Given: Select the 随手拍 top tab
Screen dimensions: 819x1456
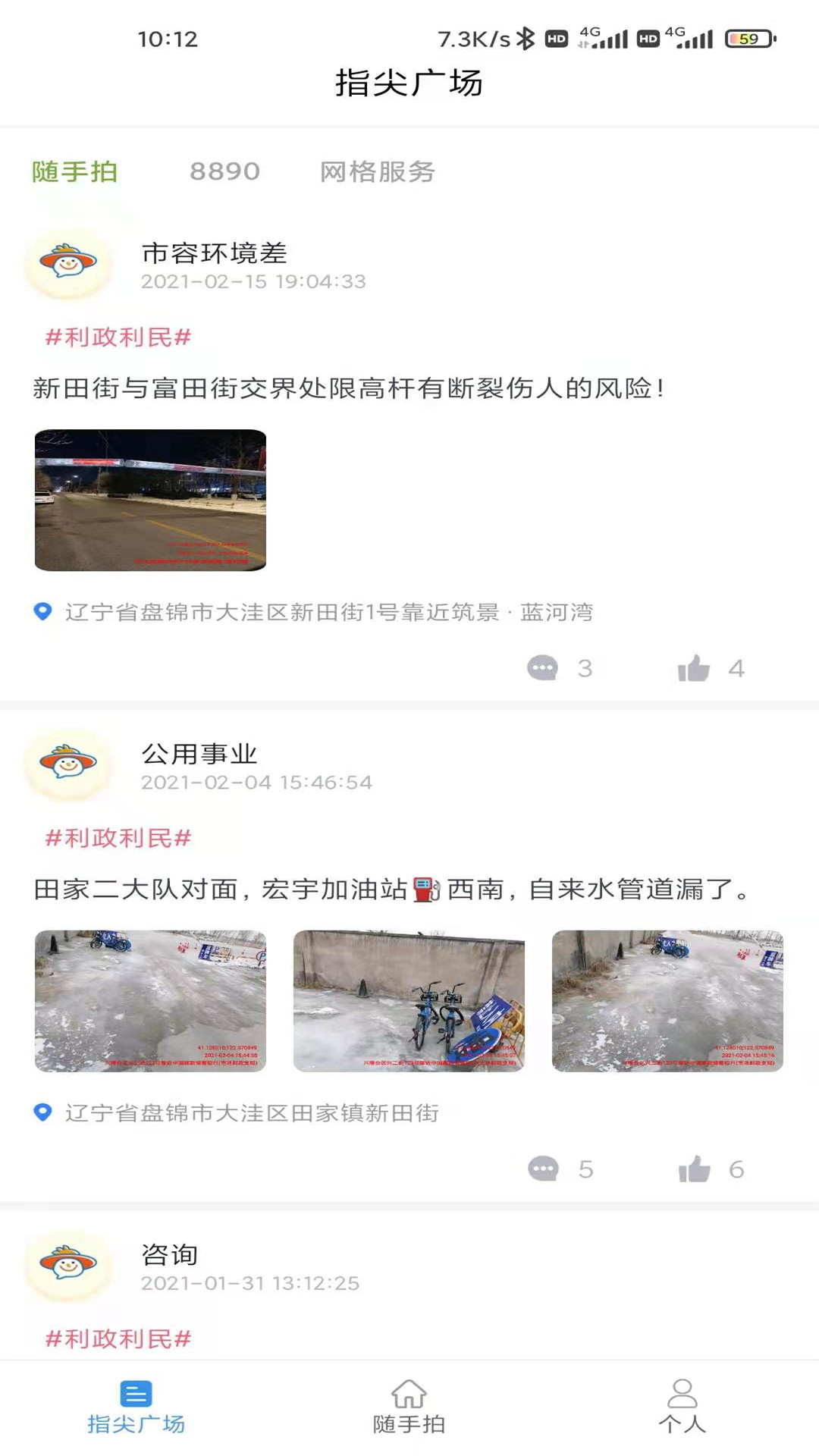Looking at the screenshot, I should [74, 171].
